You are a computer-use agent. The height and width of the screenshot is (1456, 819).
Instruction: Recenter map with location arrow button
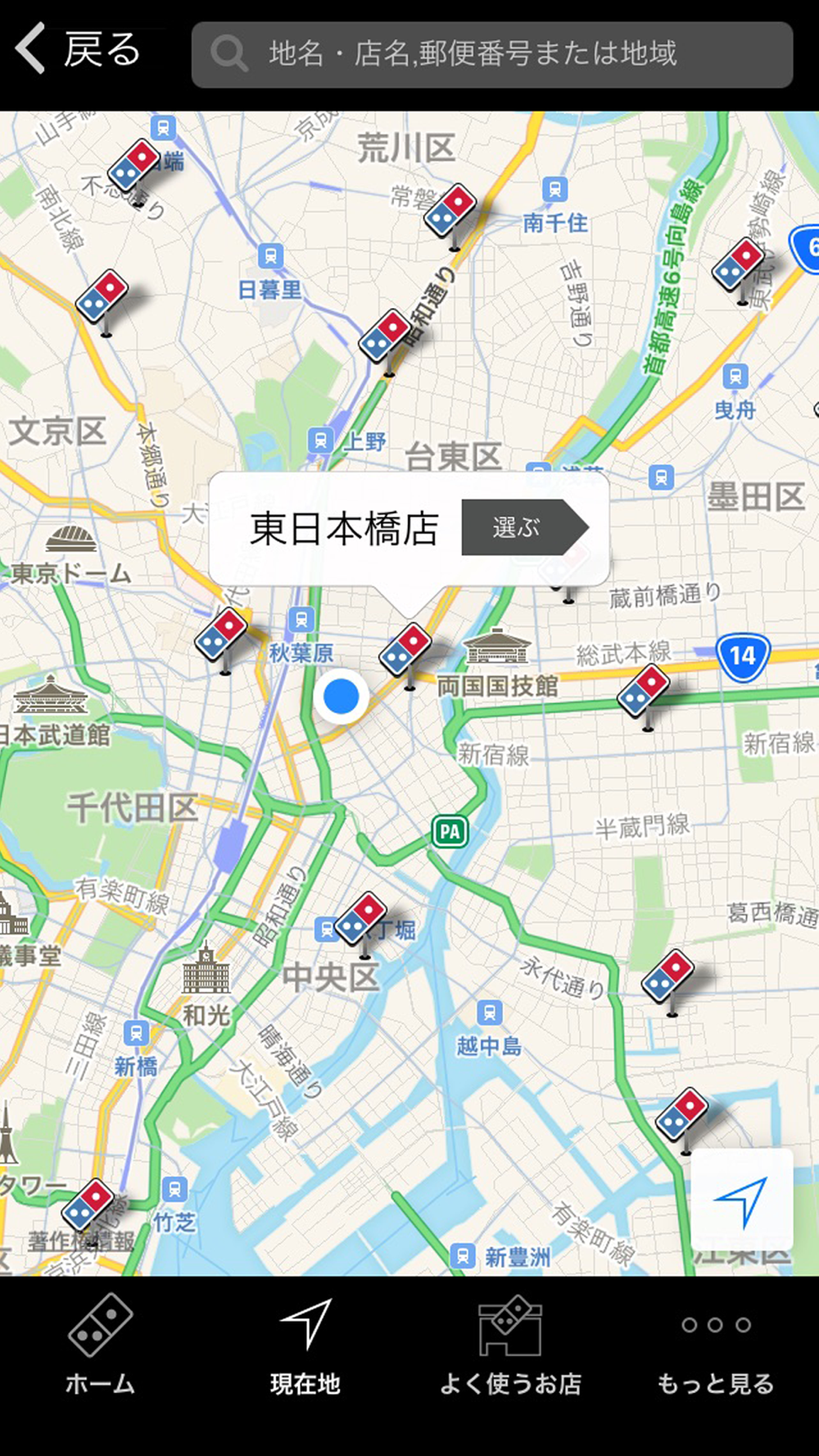pyautogui.click(x=742, y=1200)
